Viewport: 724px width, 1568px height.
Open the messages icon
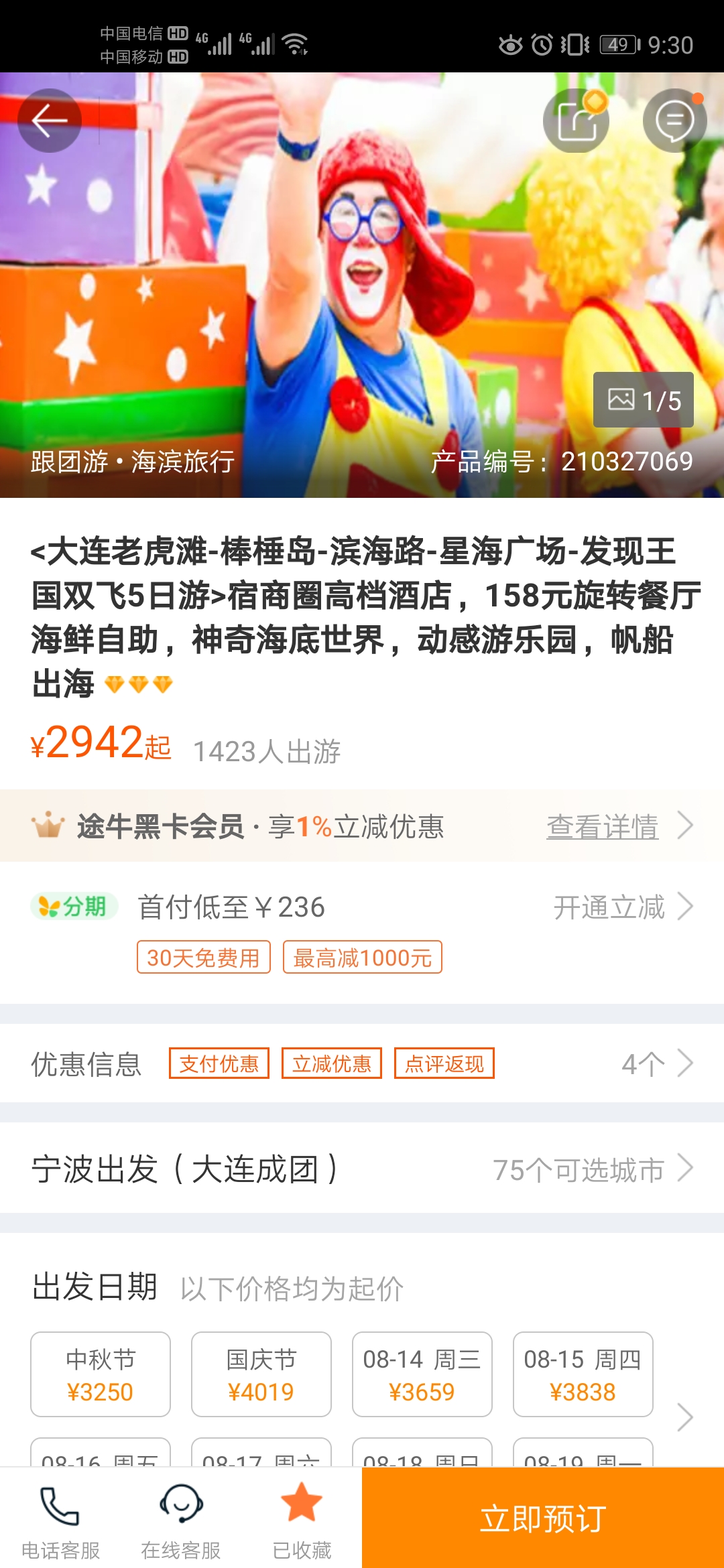[674, 121]
